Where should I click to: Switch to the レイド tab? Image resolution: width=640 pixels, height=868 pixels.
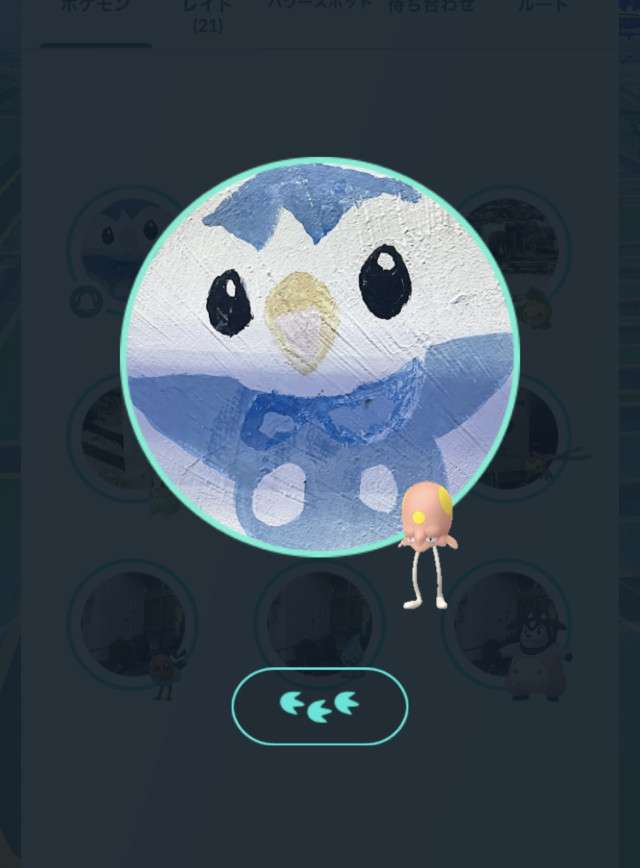click(210, 12)
